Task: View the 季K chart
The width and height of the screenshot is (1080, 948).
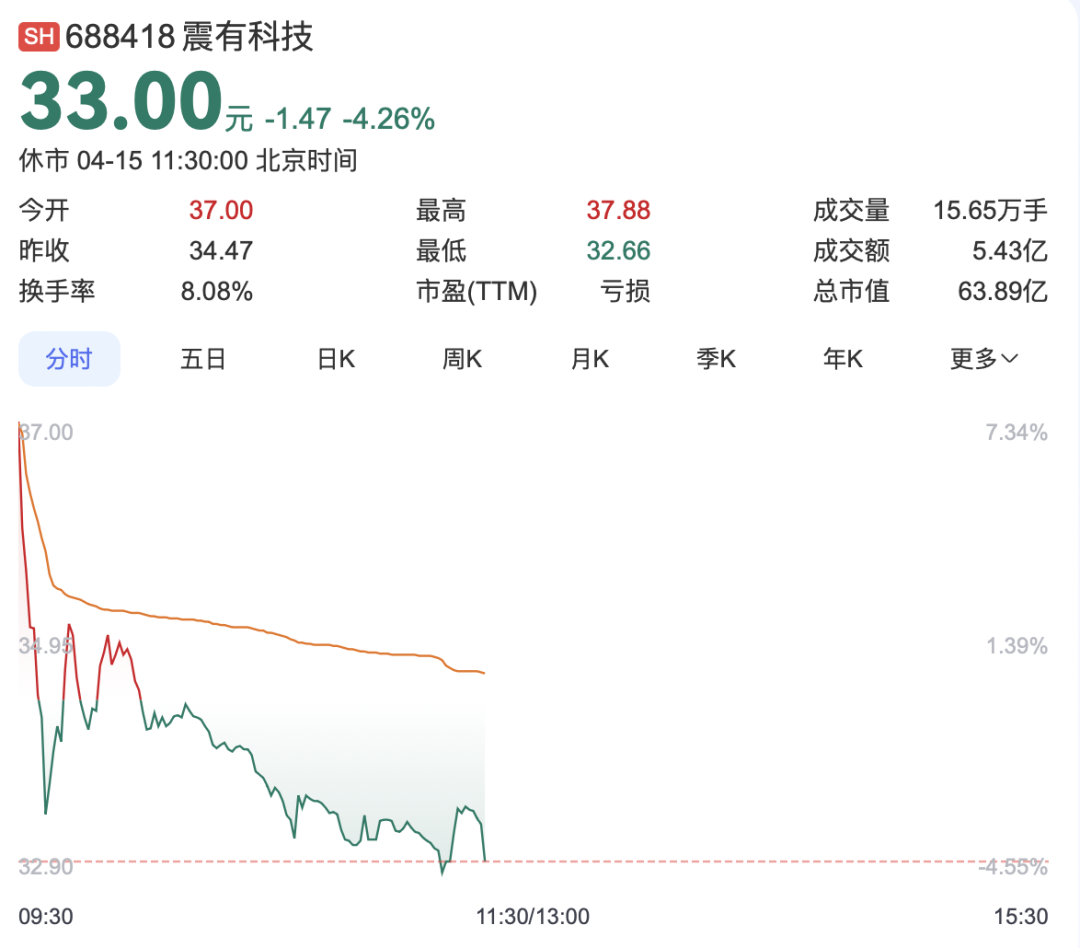Action: tap(716, 359)
